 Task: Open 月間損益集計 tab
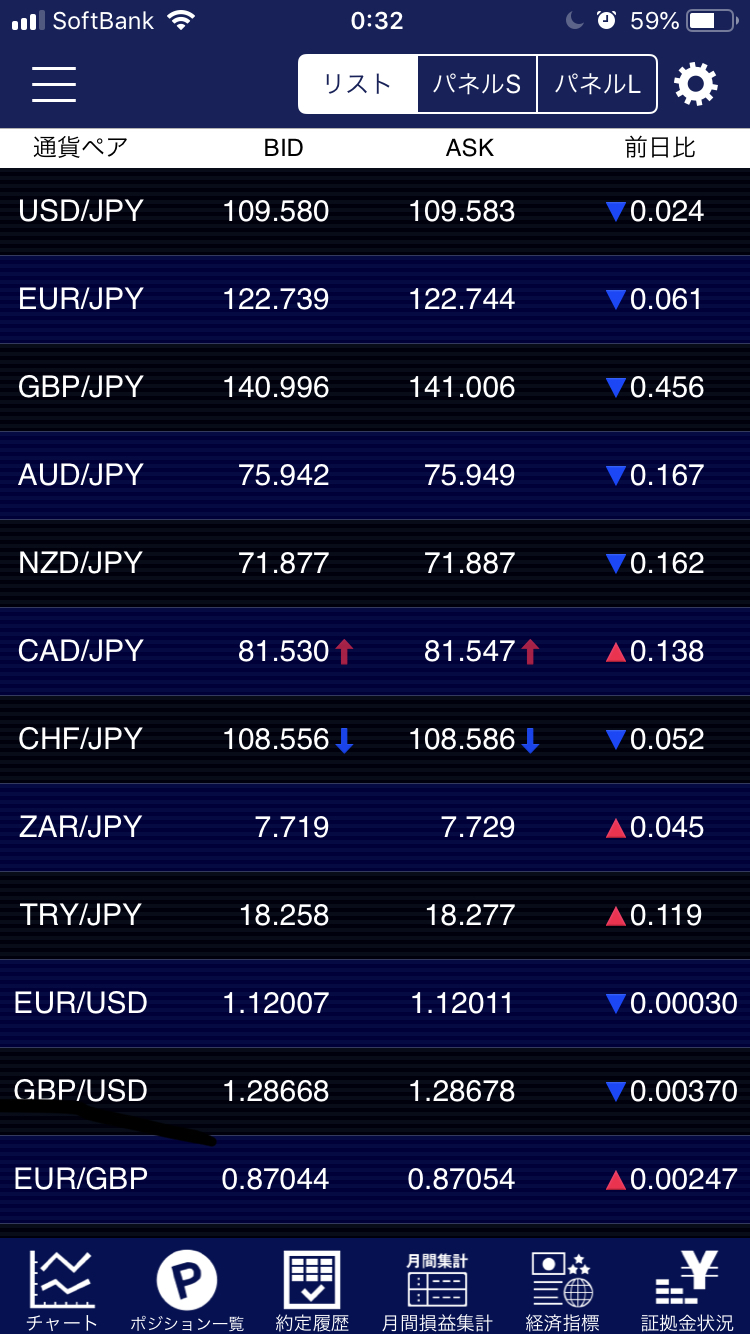(437, 1289)
